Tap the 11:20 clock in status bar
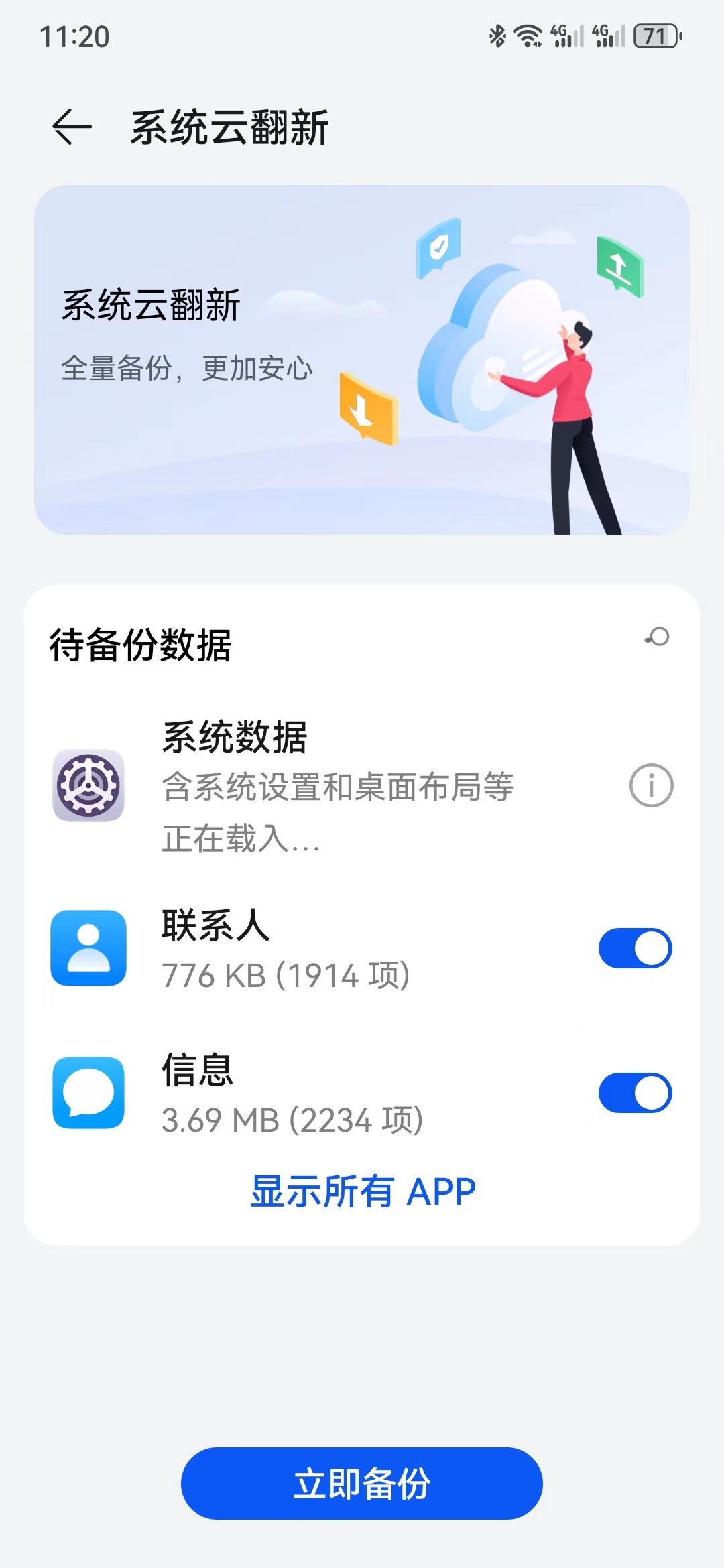This screenshot has height=1568, width=724. pyautogui.click(x=75, y=37)
